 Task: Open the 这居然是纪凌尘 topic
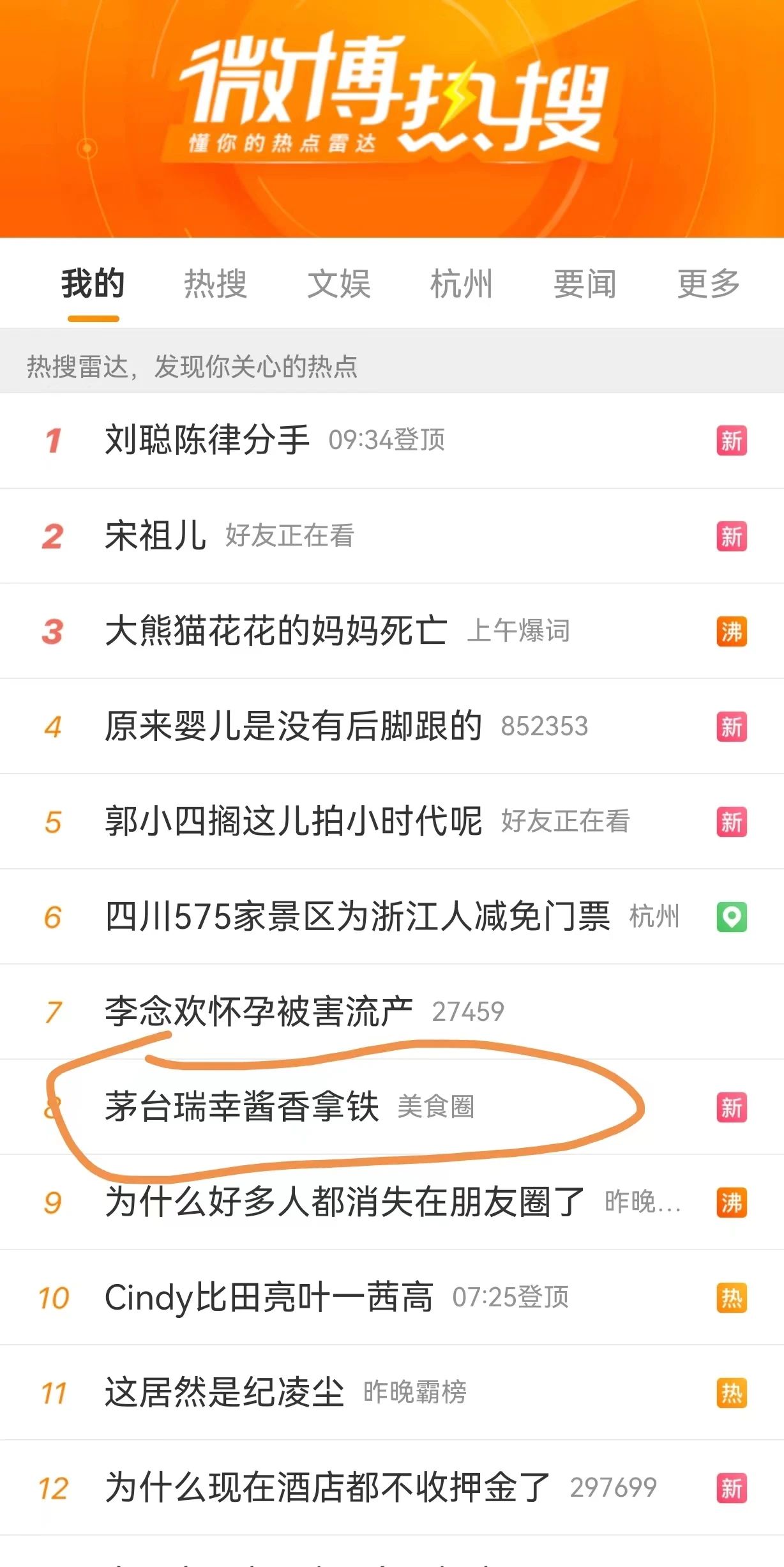point(224,1393)
